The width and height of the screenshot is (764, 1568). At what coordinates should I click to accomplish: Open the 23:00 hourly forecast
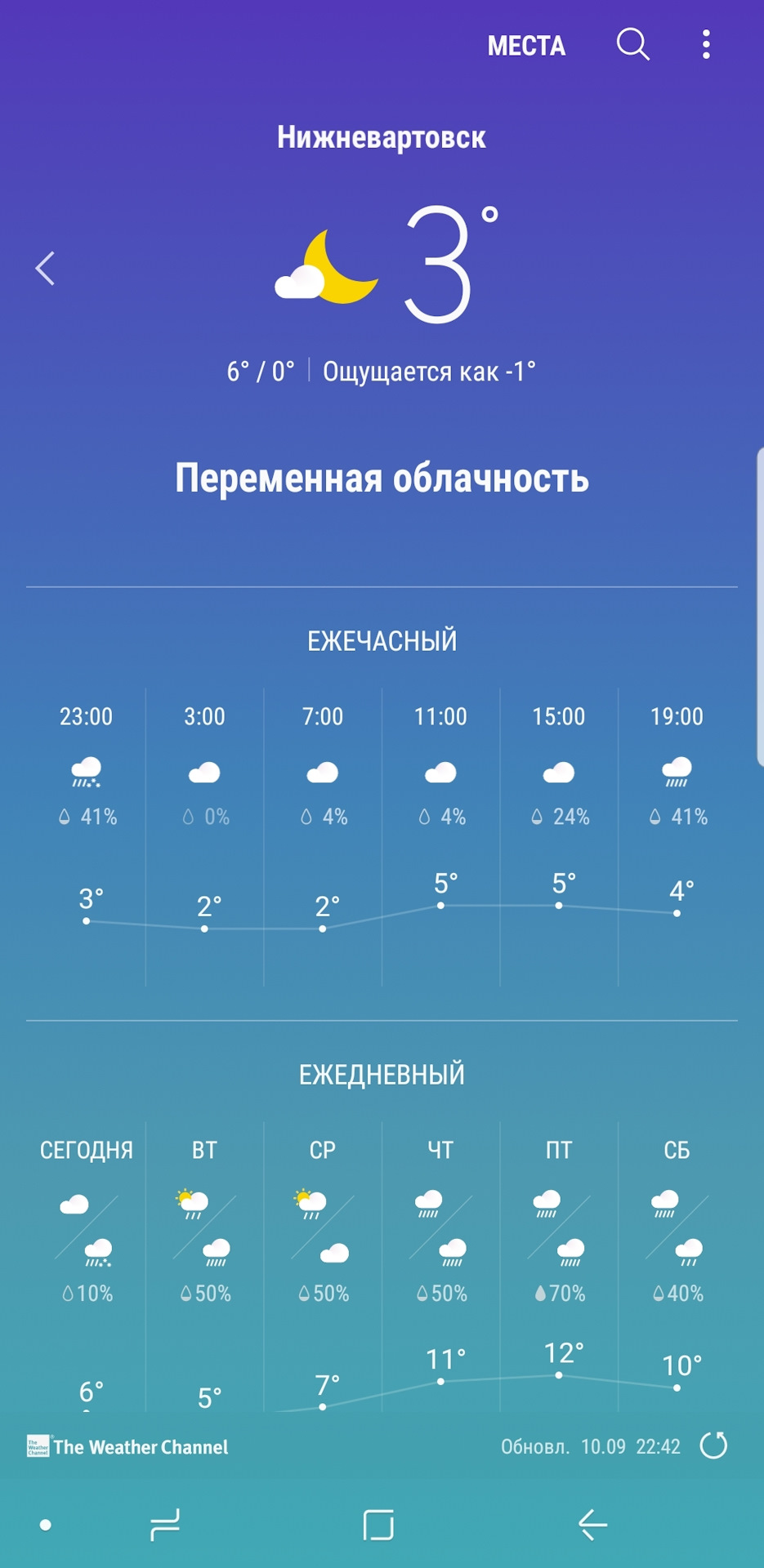86,817
